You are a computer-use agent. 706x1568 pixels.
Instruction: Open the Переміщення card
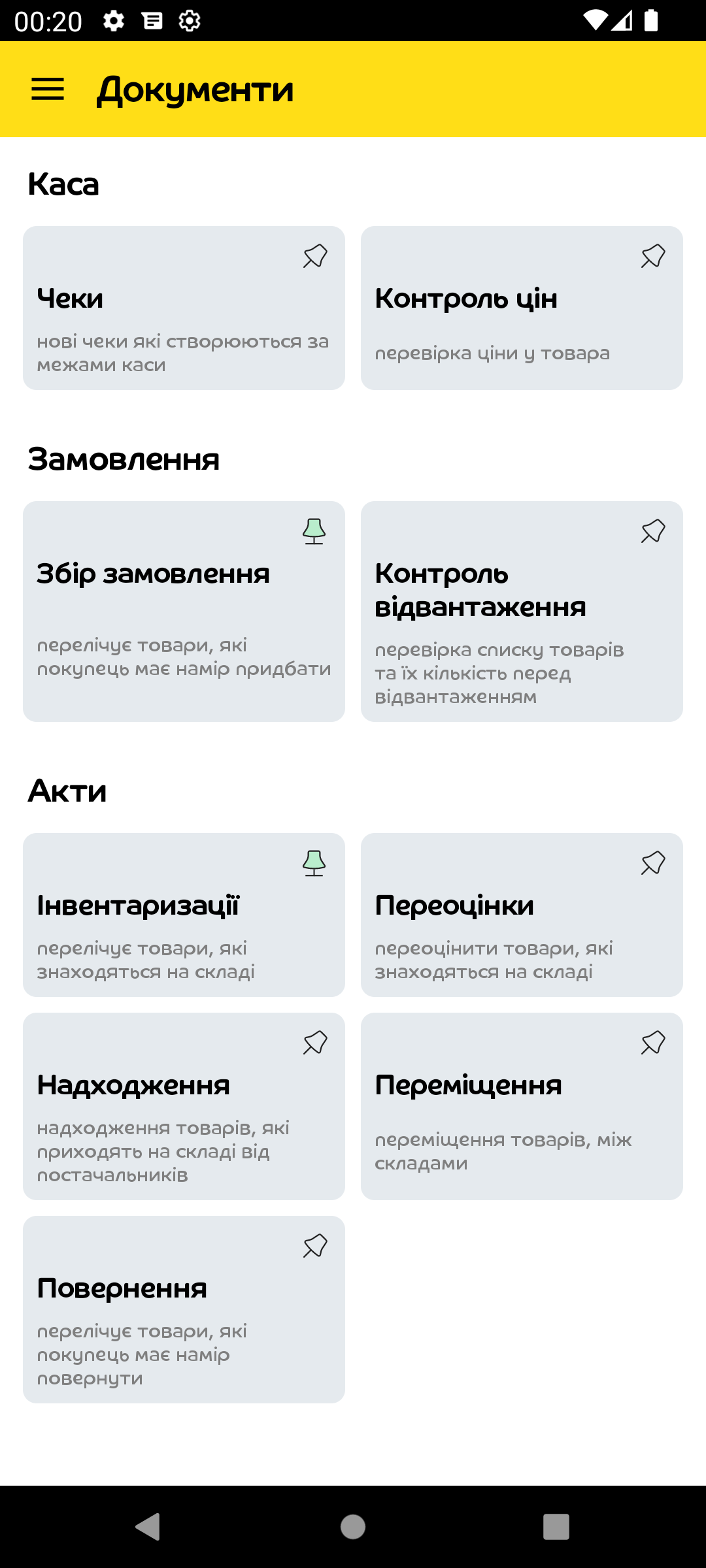coord(510,1117)
